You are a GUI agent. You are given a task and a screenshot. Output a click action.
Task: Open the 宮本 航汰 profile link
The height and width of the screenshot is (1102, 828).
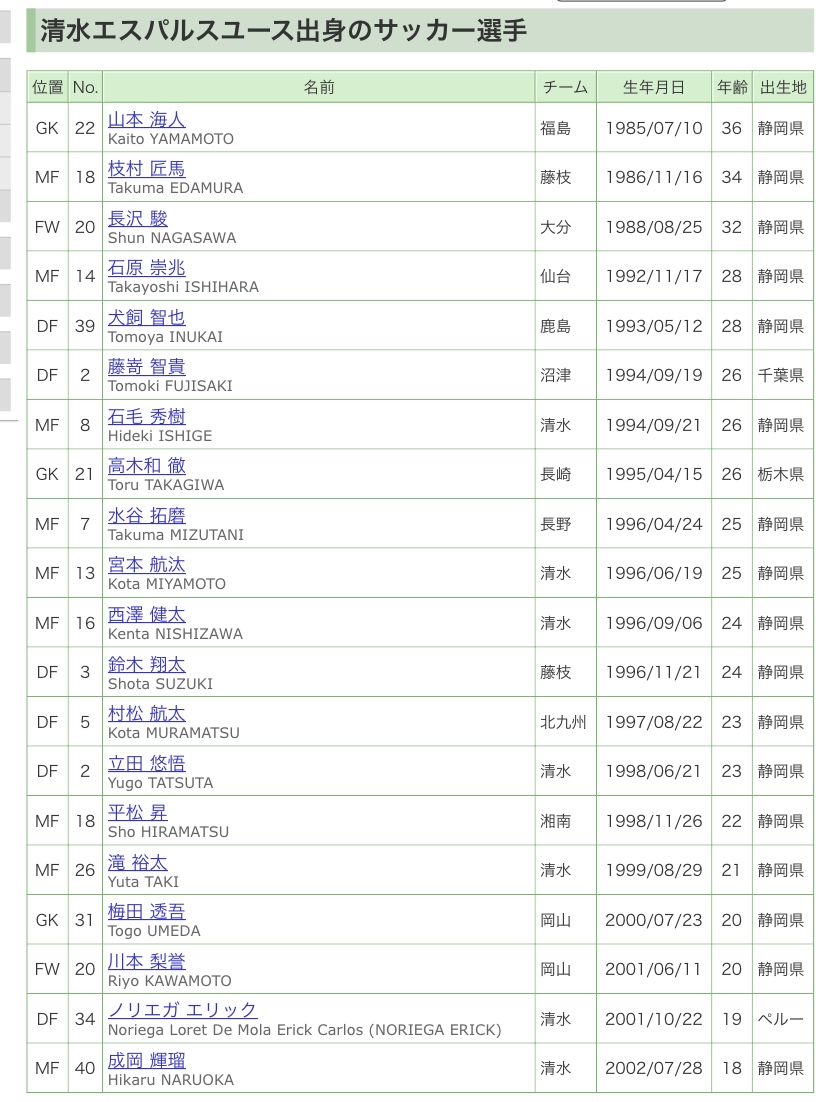(x=146, y=564)
